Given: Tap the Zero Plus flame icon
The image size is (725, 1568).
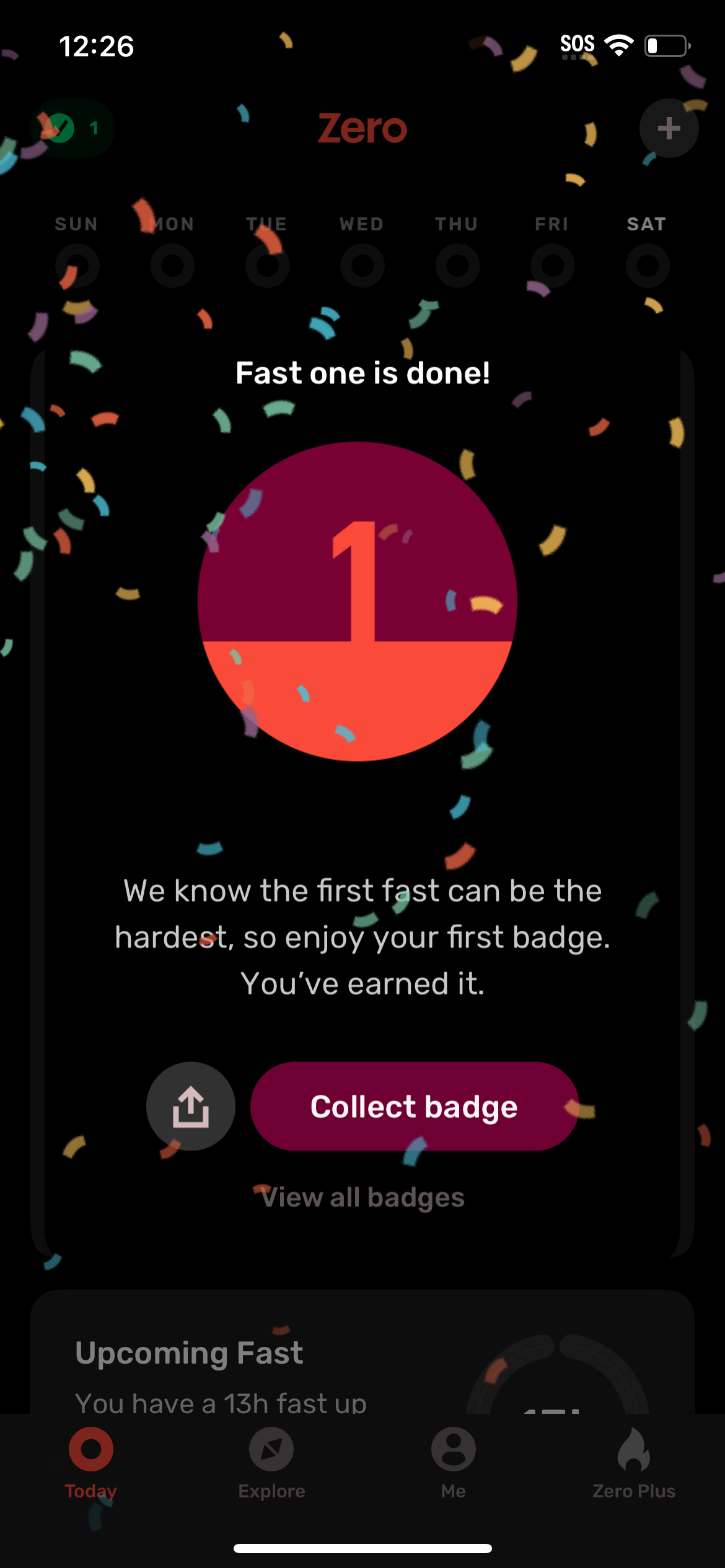Looking at the screenshot, I should point(635,1449).
